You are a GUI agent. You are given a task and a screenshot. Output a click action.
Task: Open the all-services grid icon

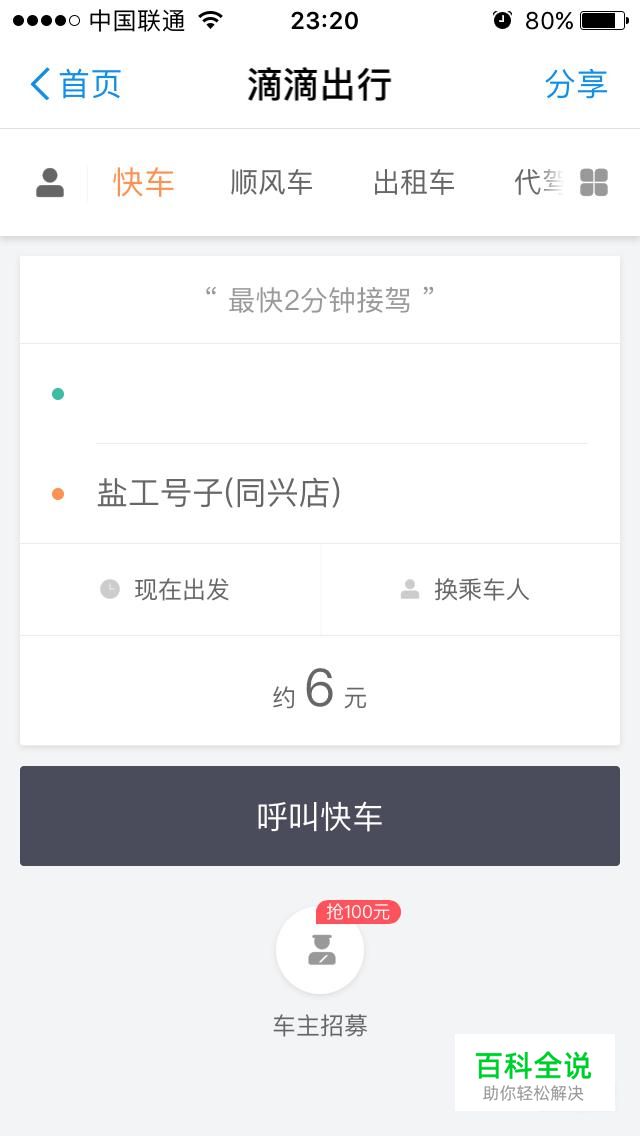[594, 183]
